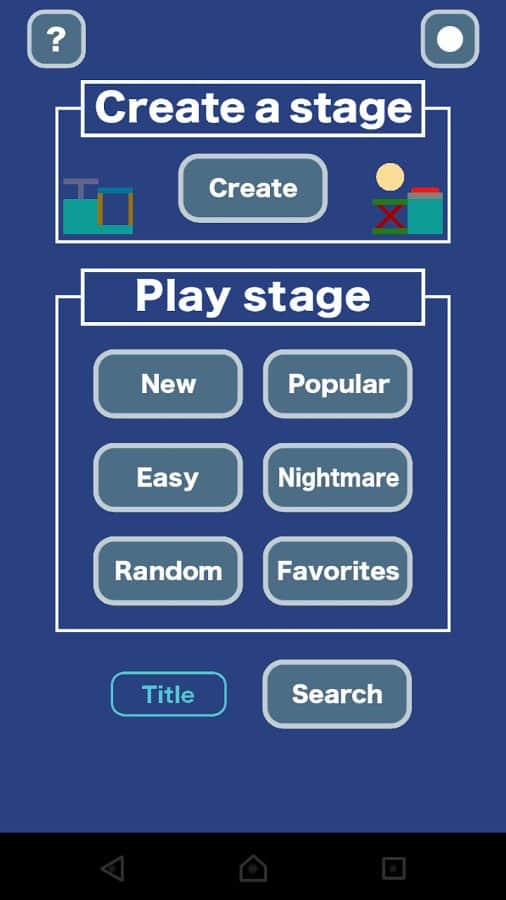This screenshot has width=506, height=900.
Task: Show Popular stages
Action: [338, 384]
